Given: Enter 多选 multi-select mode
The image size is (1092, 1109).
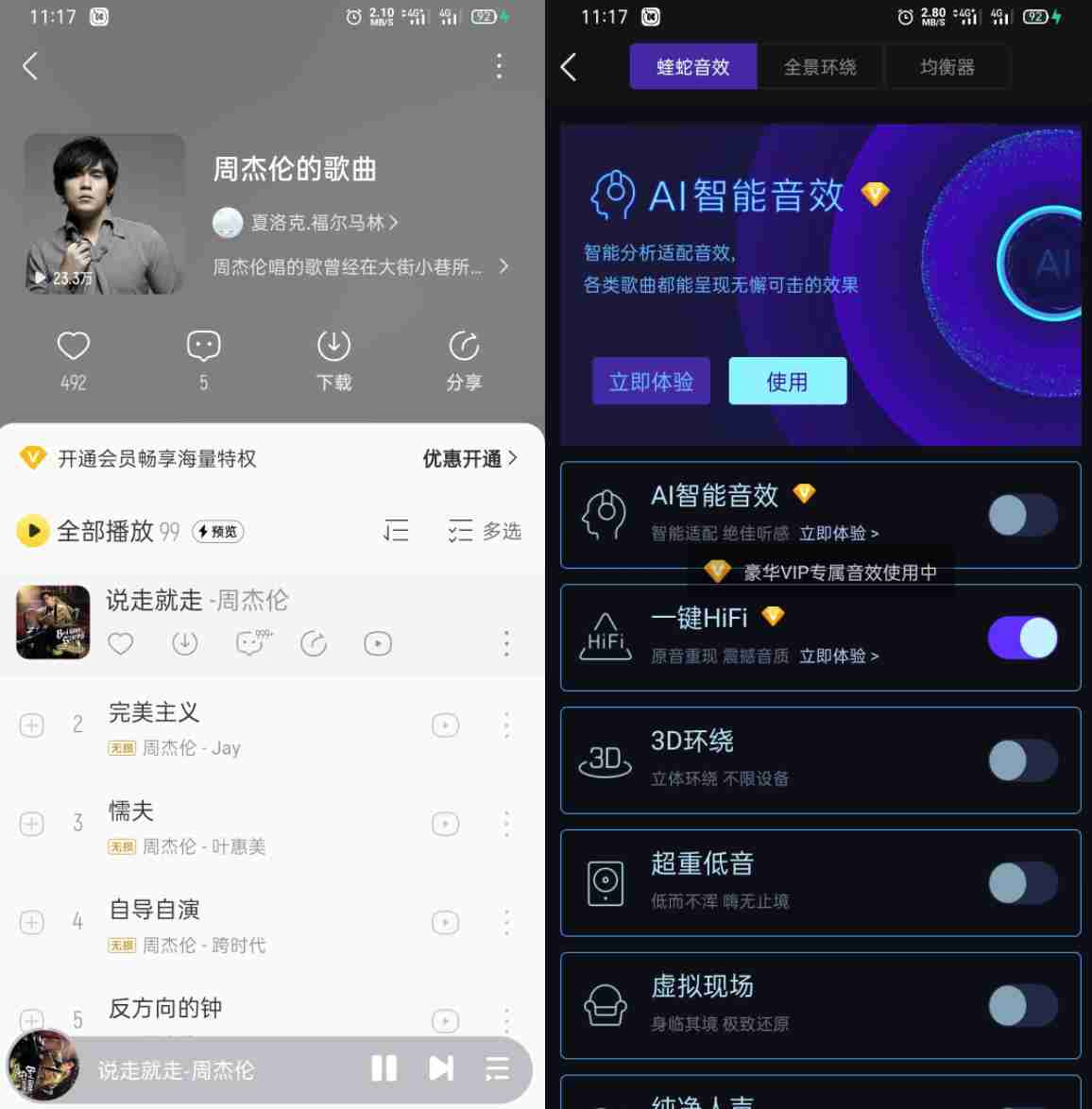Looking at the screenshot, I should tap(485, 531).
